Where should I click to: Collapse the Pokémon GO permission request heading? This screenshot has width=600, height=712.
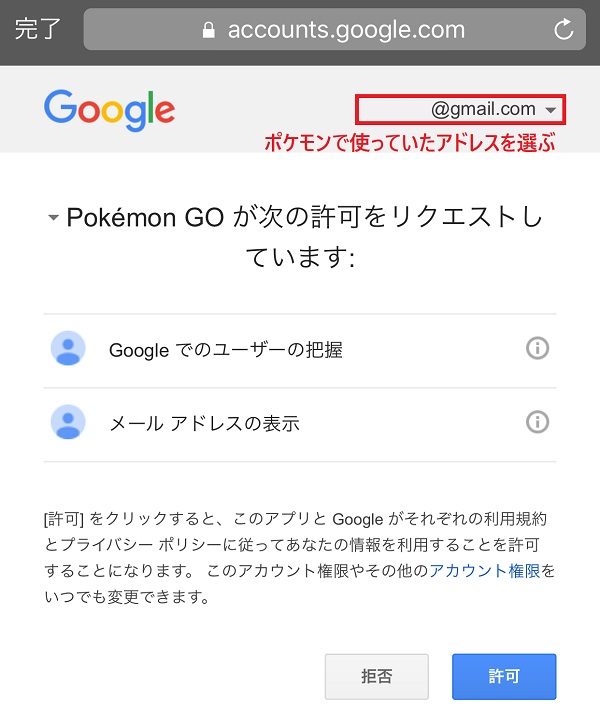click(54, 218)
